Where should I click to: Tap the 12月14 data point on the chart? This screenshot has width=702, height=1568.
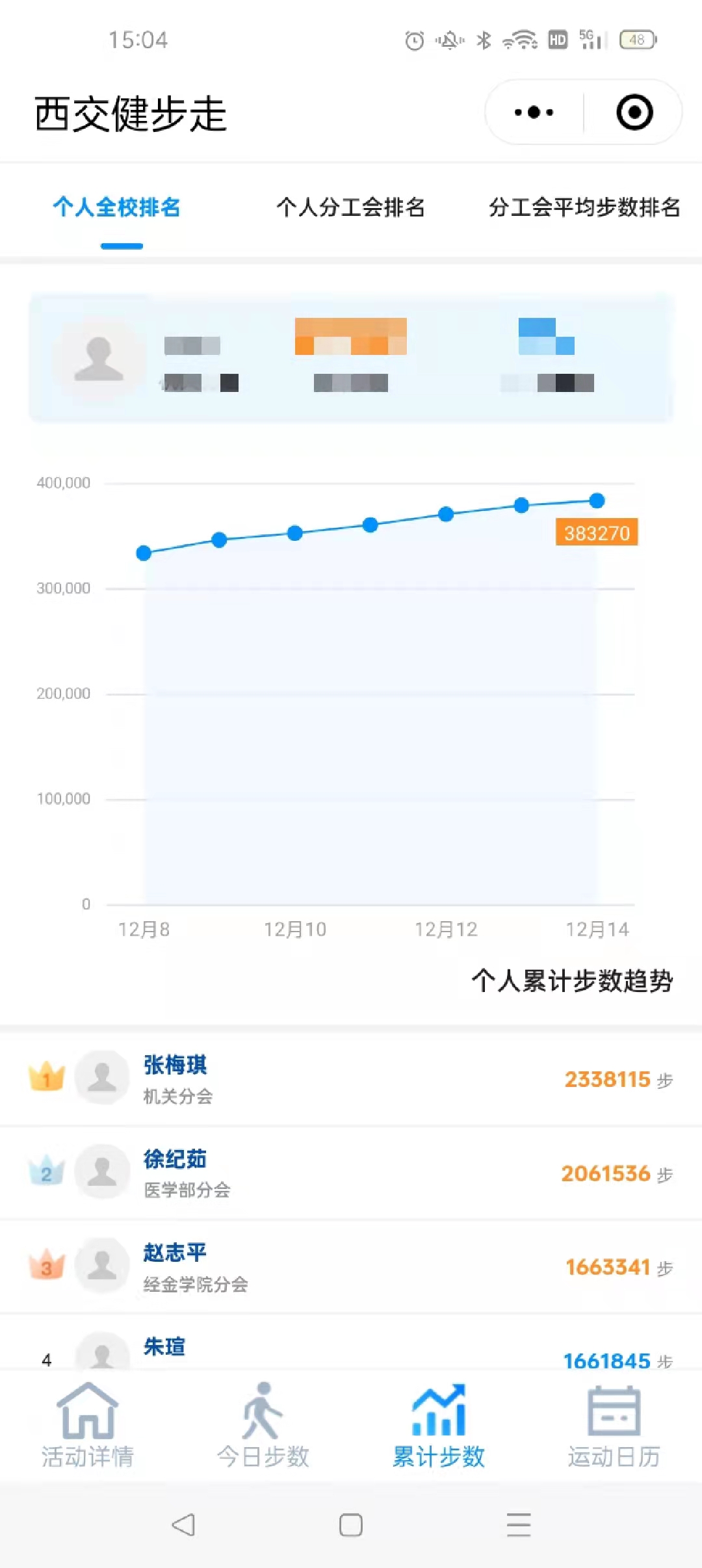tap(597, 501)
